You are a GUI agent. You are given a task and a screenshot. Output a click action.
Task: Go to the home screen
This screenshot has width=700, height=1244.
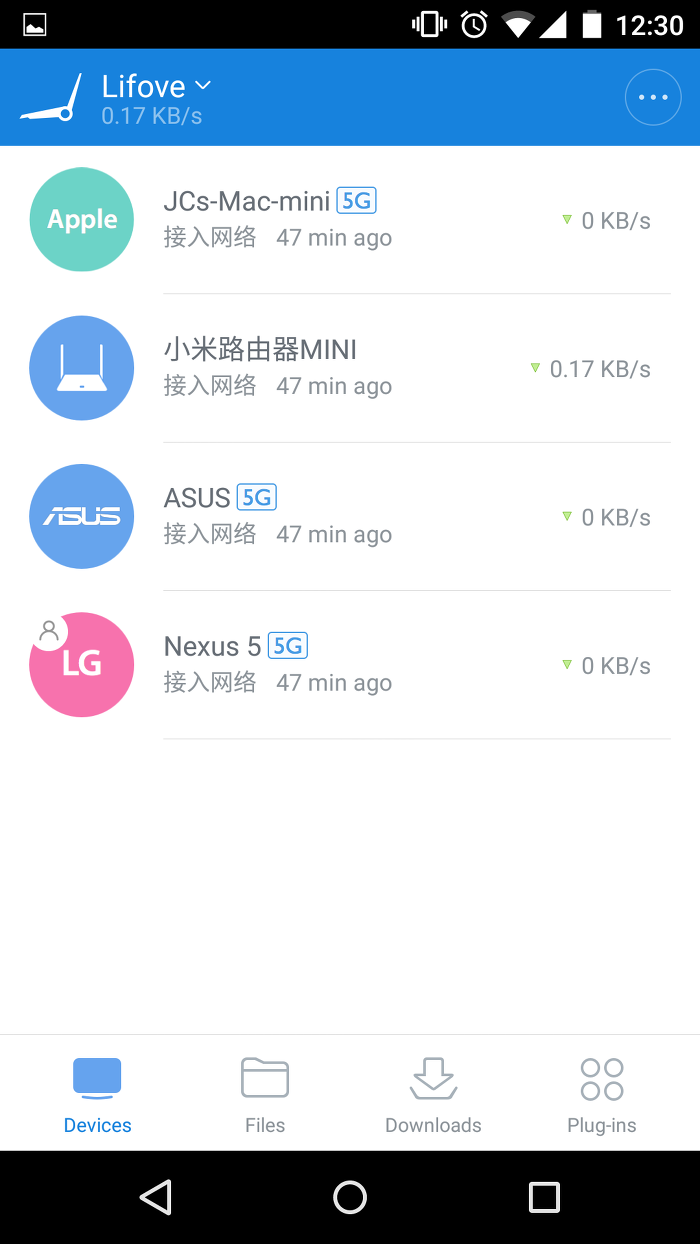(x=350, y=1197)
